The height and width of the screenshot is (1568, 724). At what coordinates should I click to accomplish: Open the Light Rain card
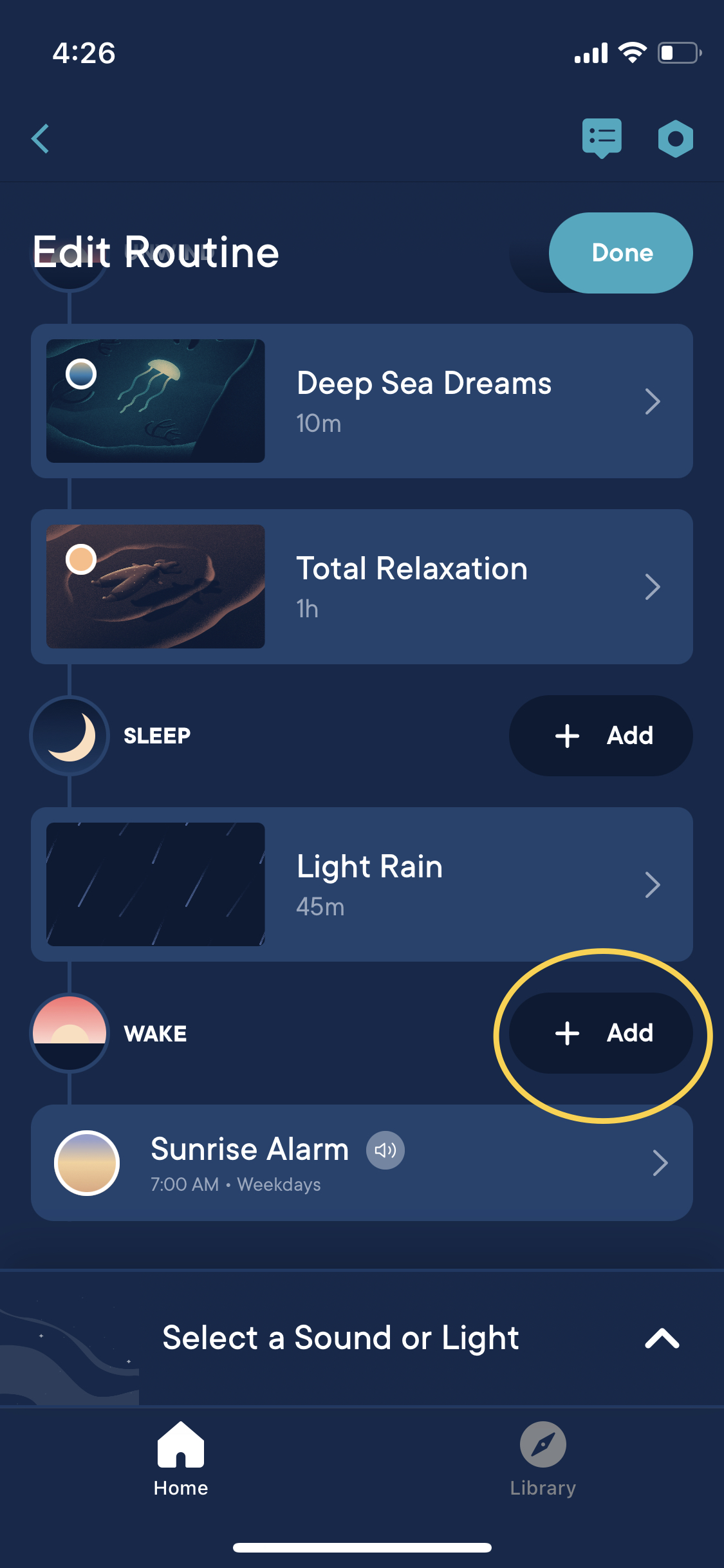[x=362, y=884]
